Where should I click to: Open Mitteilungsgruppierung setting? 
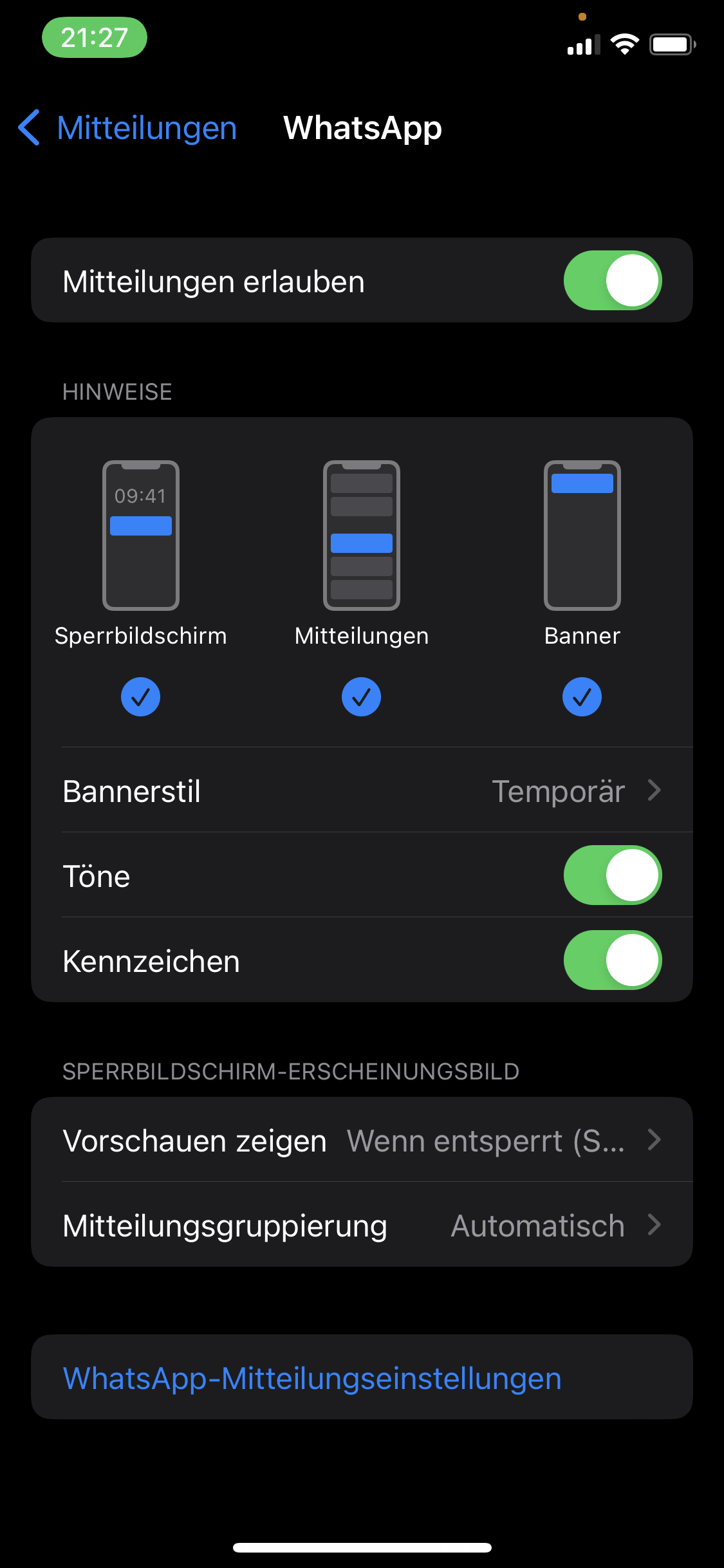(362, 1225)
